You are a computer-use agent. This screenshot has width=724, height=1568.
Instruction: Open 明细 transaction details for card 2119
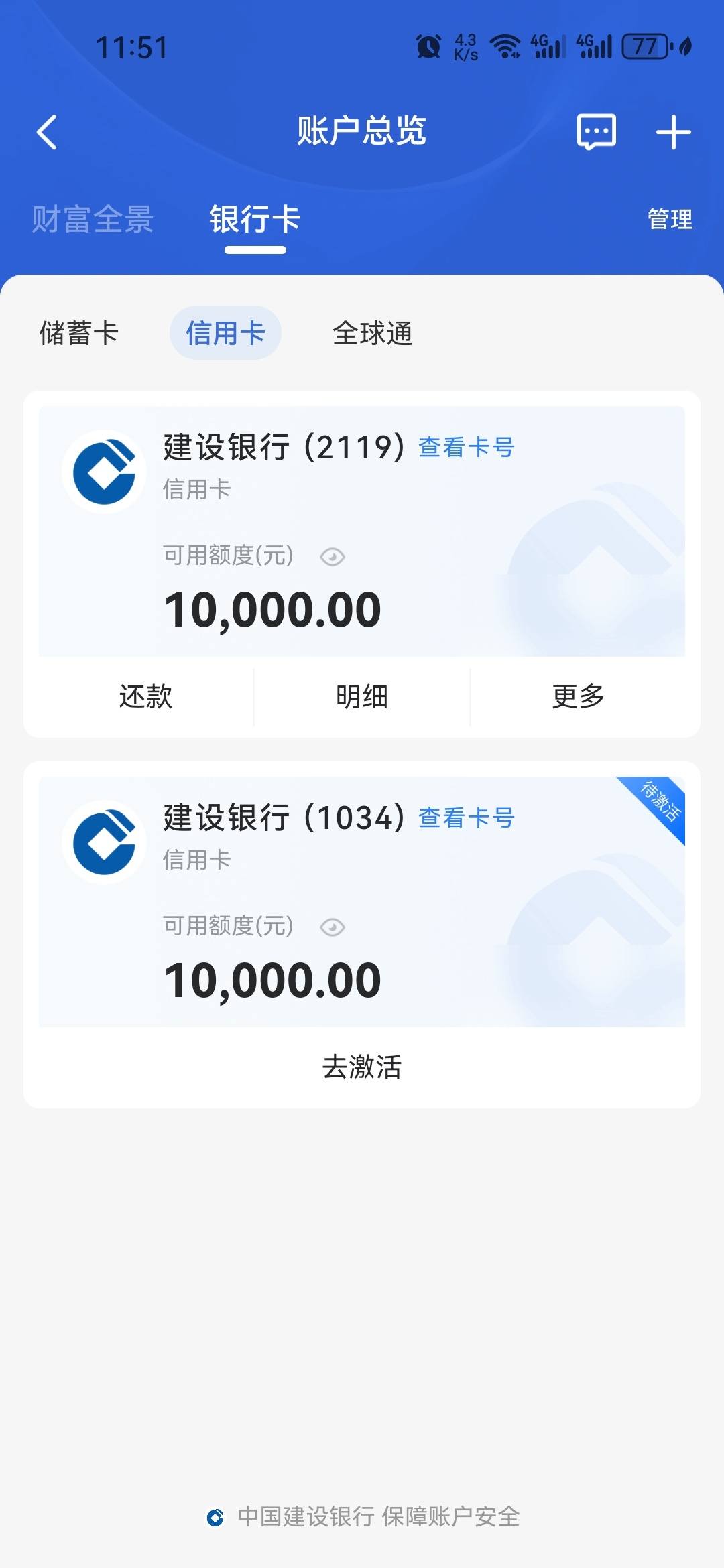(x=362, y=697)
